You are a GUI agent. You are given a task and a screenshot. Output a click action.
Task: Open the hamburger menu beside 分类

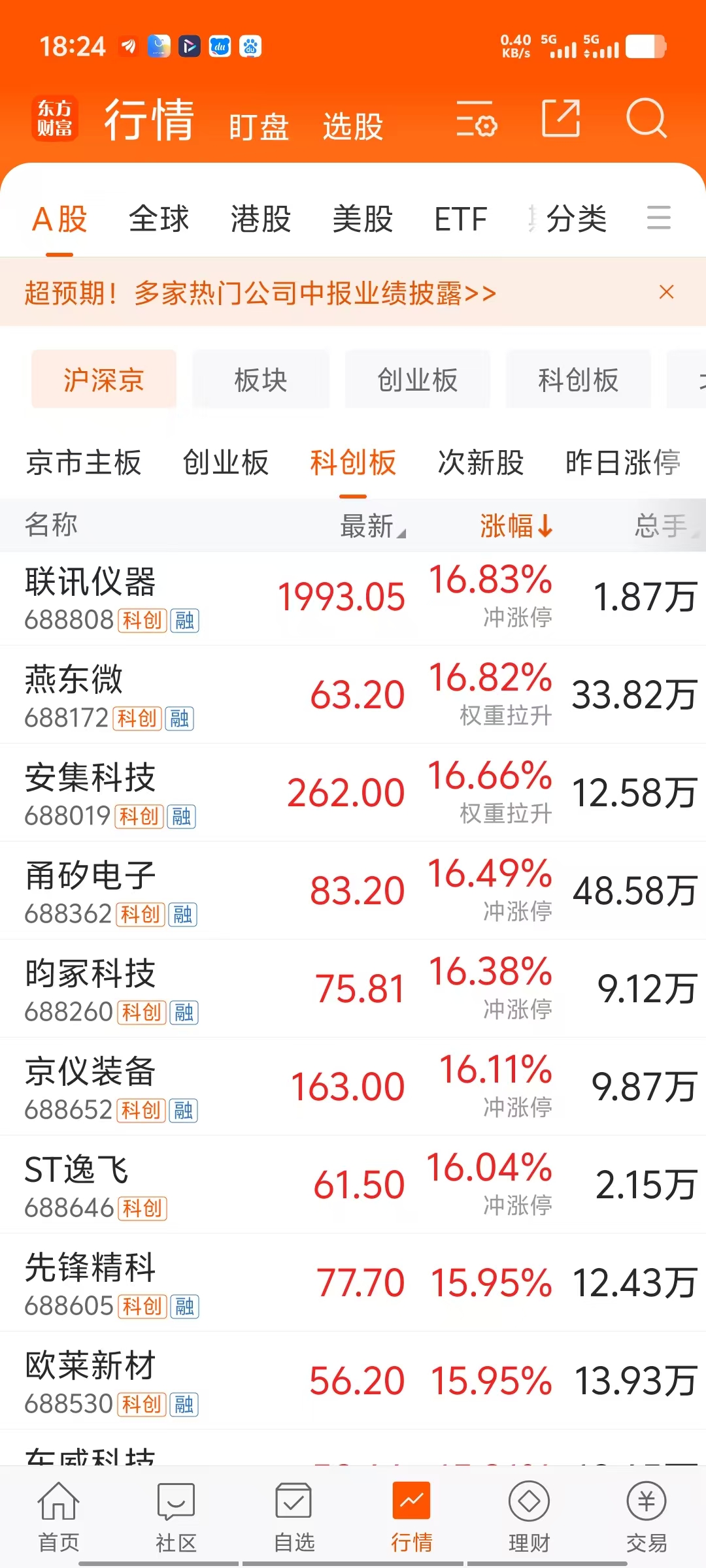(659, 218)
